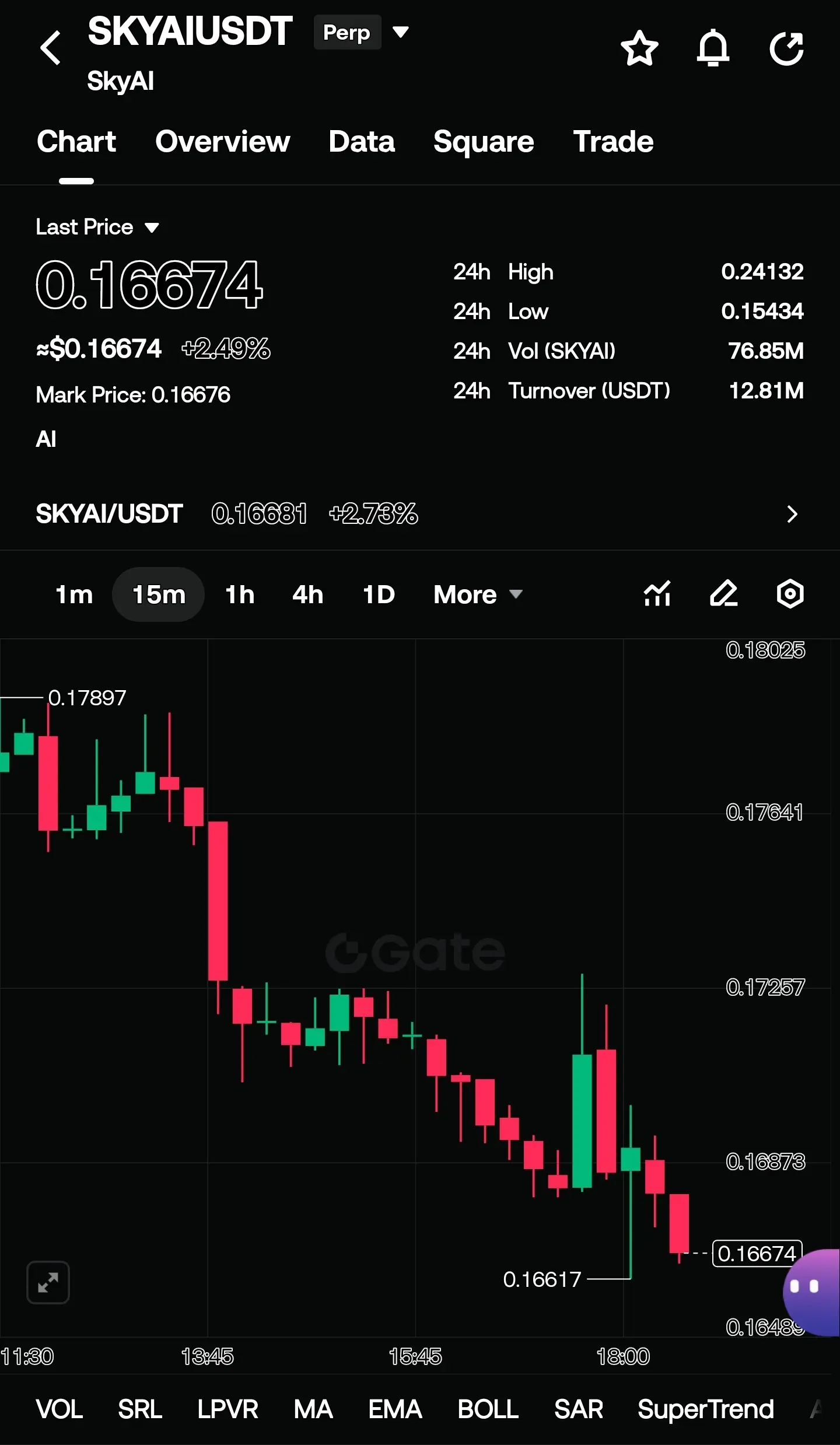
Task: Expand the Perp contract dropdown
Action: (362, 32)
